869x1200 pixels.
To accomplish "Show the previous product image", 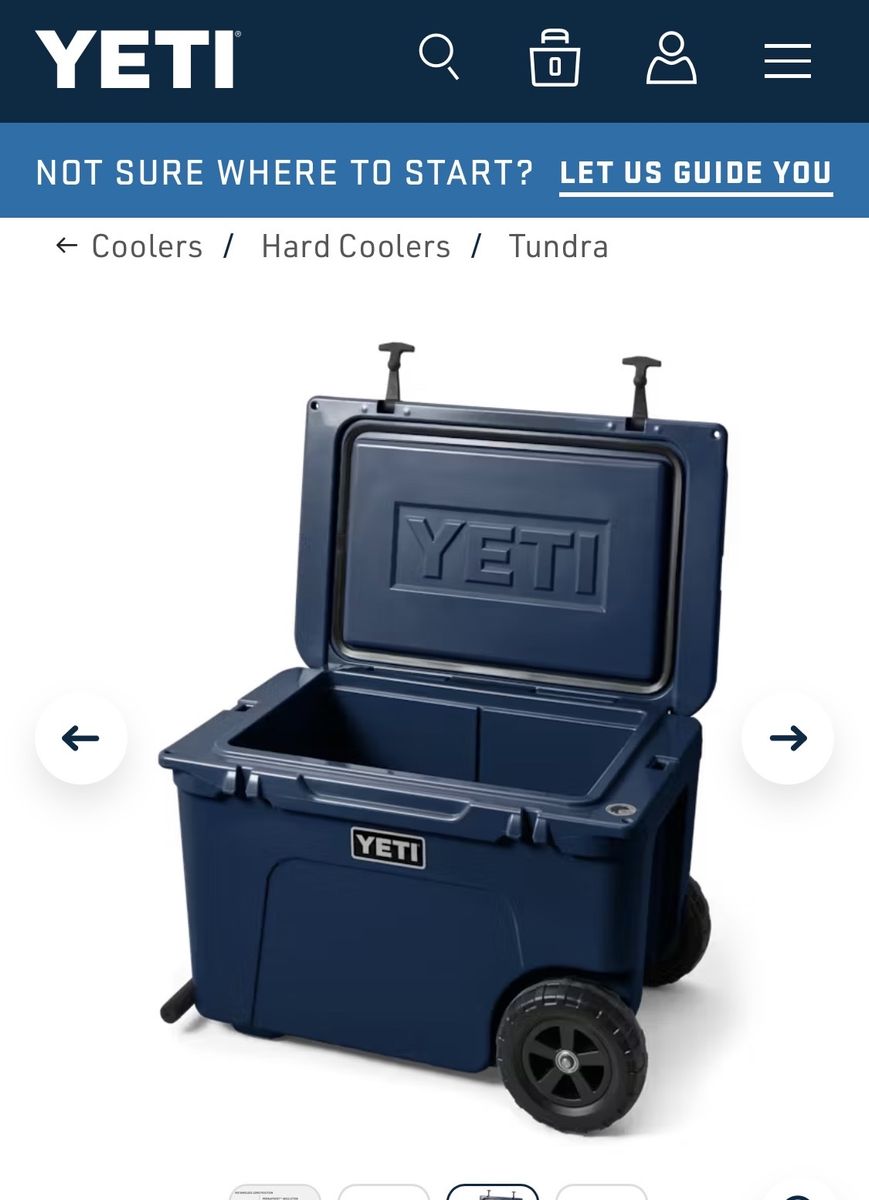I will tap(81, 738).
